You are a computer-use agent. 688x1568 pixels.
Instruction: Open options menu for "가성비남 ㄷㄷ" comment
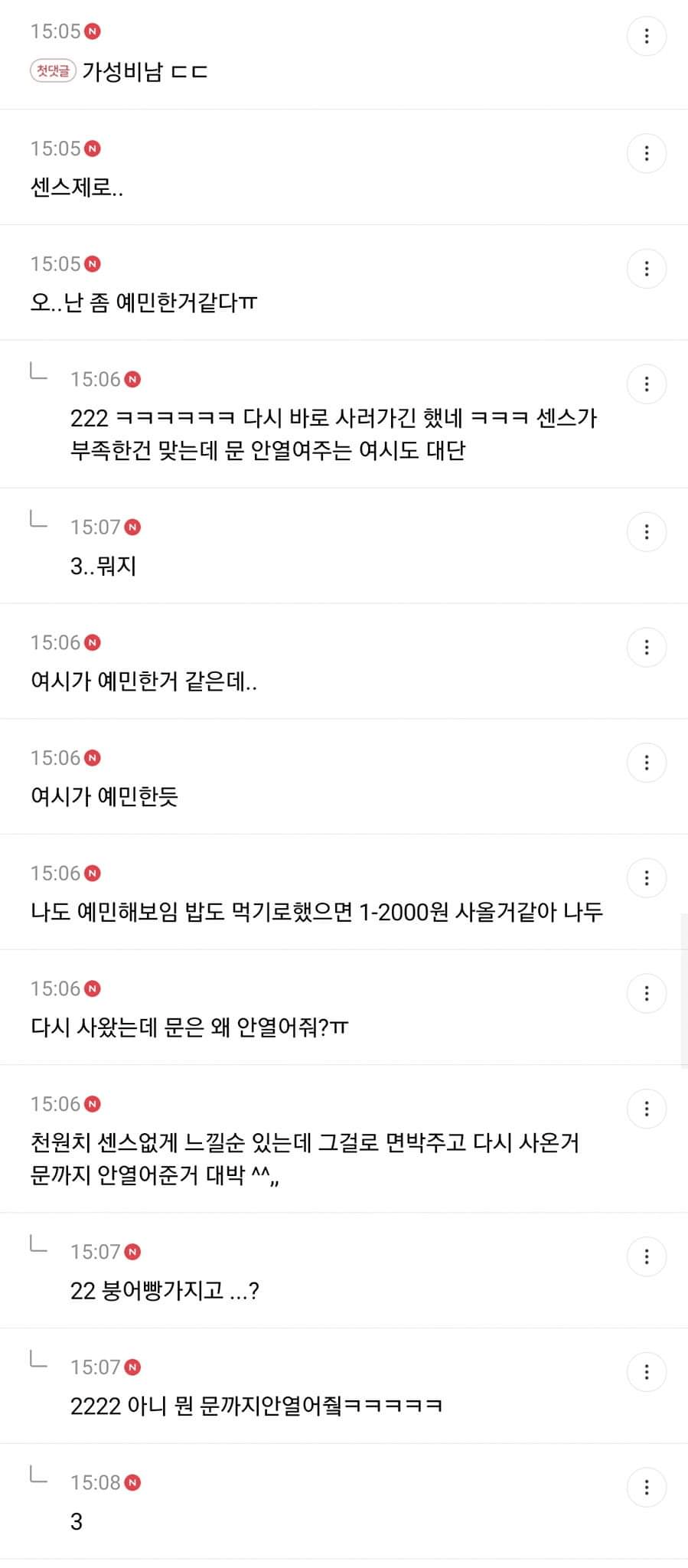click(647, 35)
